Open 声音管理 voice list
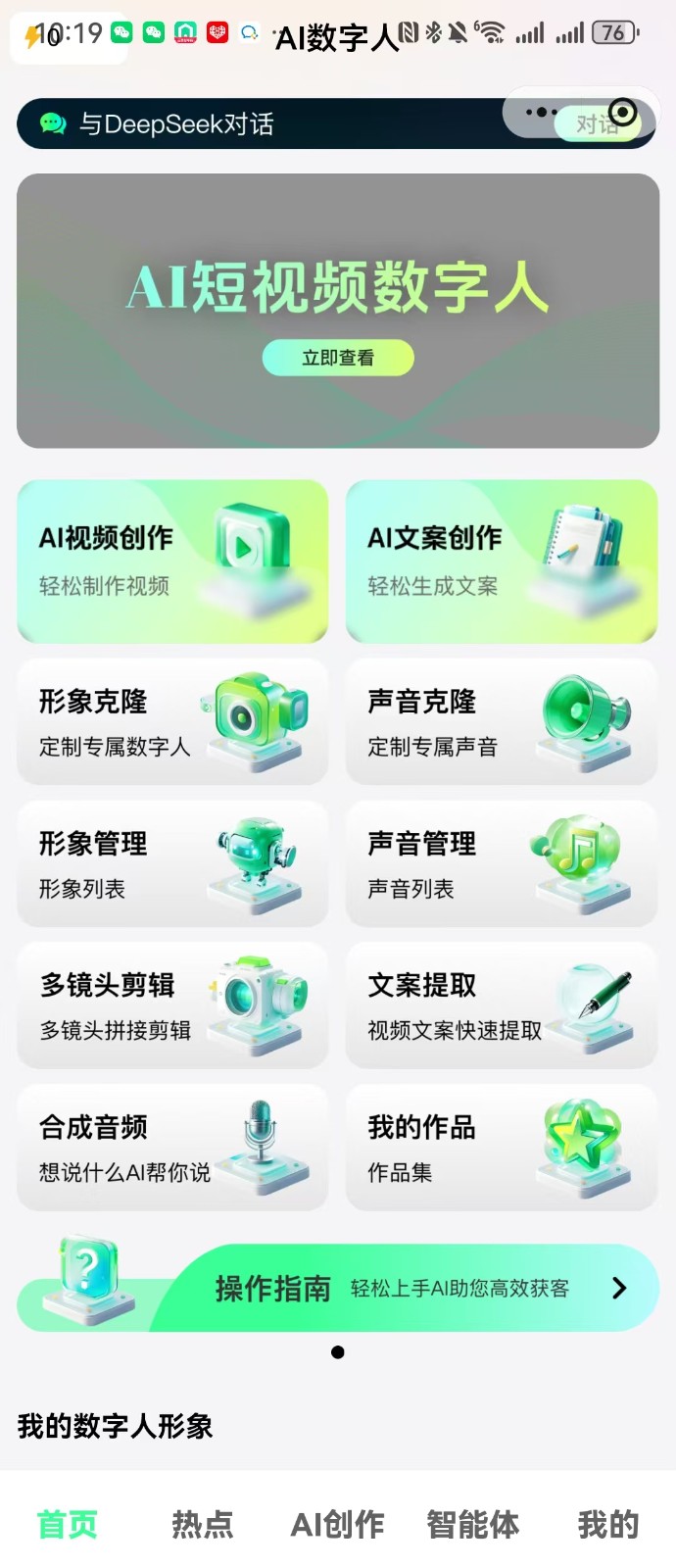Image resolution: width=676 pixels, height=1568 pixels. 502,864
